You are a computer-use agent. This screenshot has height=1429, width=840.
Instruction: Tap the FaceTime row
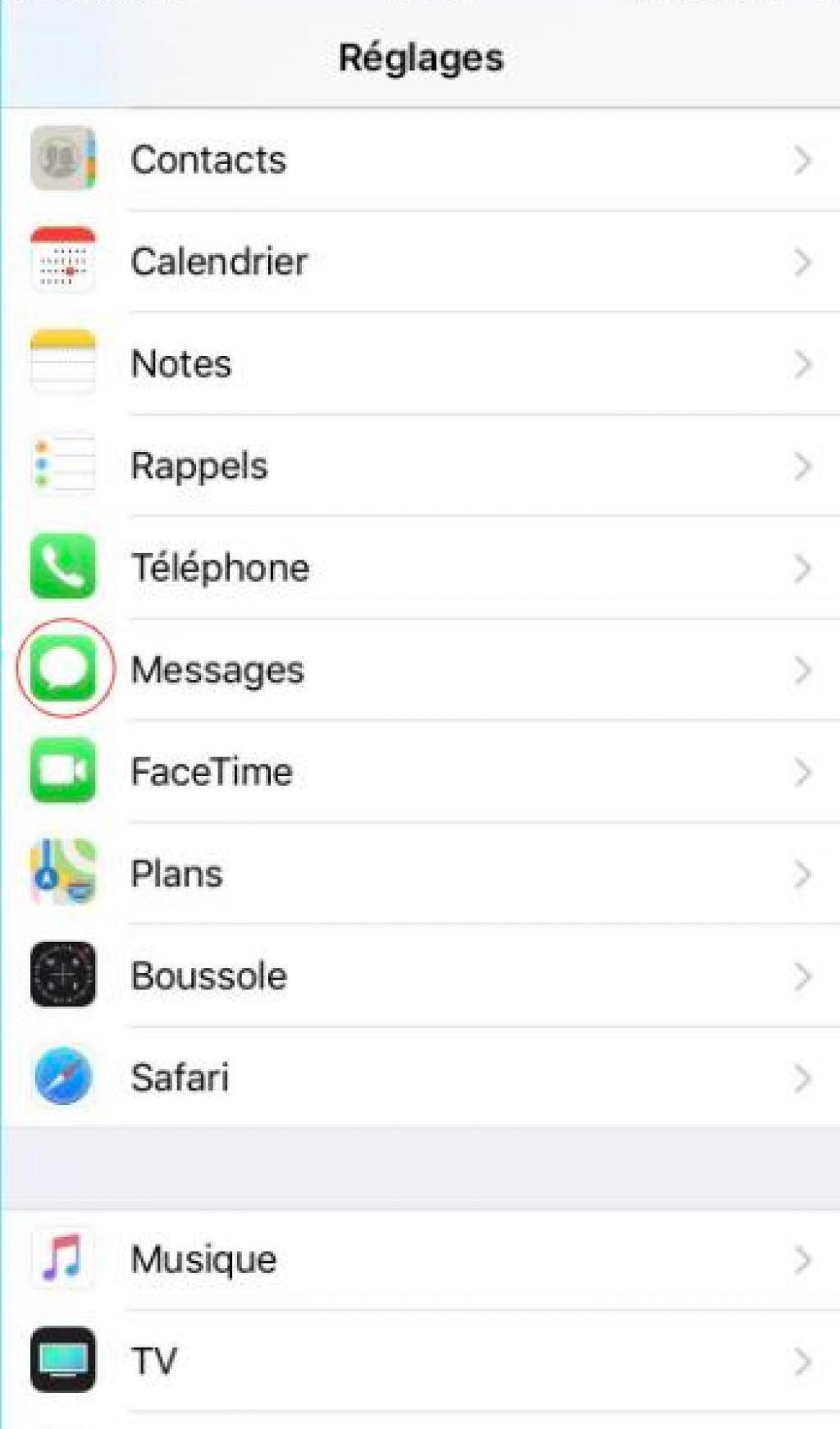[x=420, y=772]
